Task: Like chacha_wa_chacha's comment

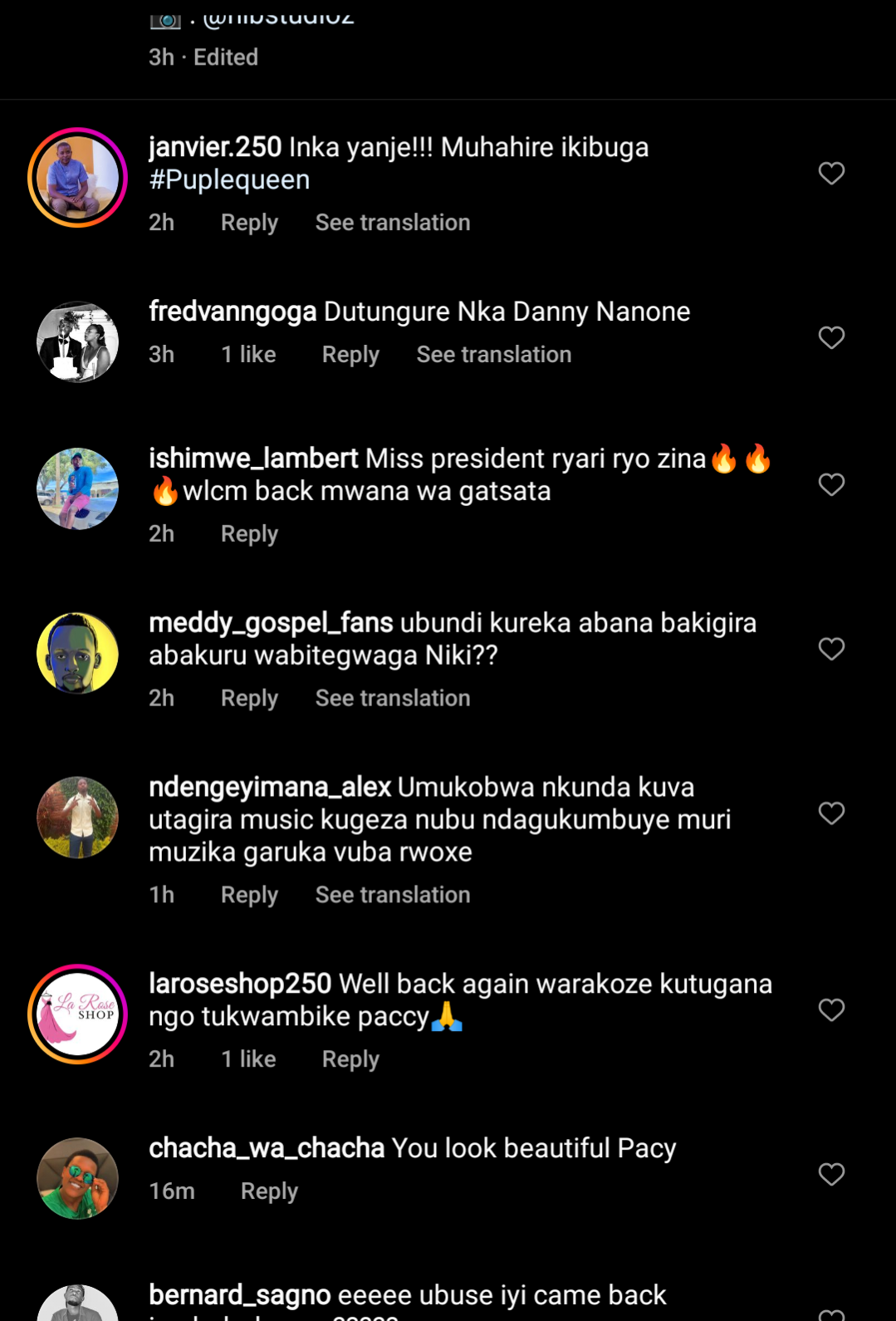Action: tap(831, 1174)
